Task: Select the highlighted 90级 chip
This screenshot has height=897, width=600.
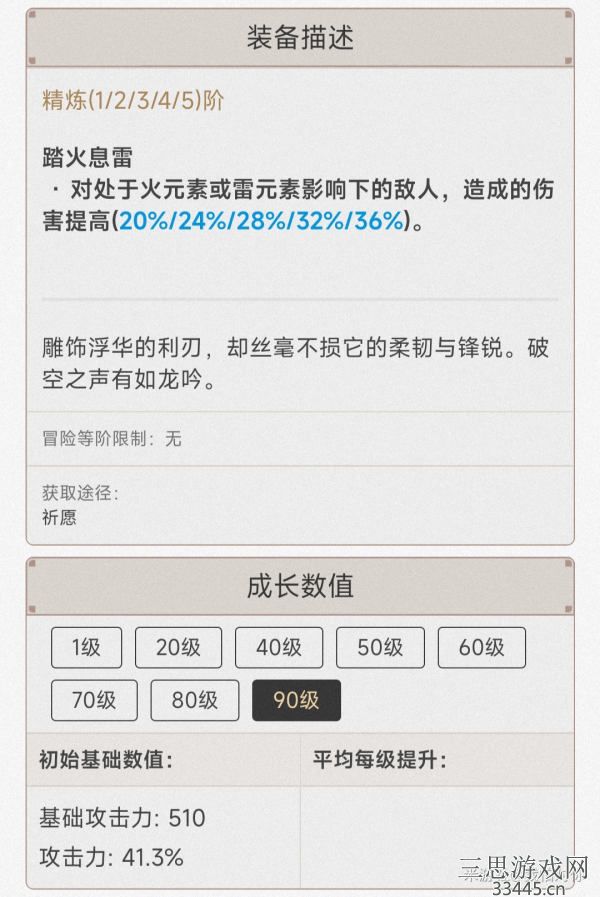Action: (x=296, y=700)
